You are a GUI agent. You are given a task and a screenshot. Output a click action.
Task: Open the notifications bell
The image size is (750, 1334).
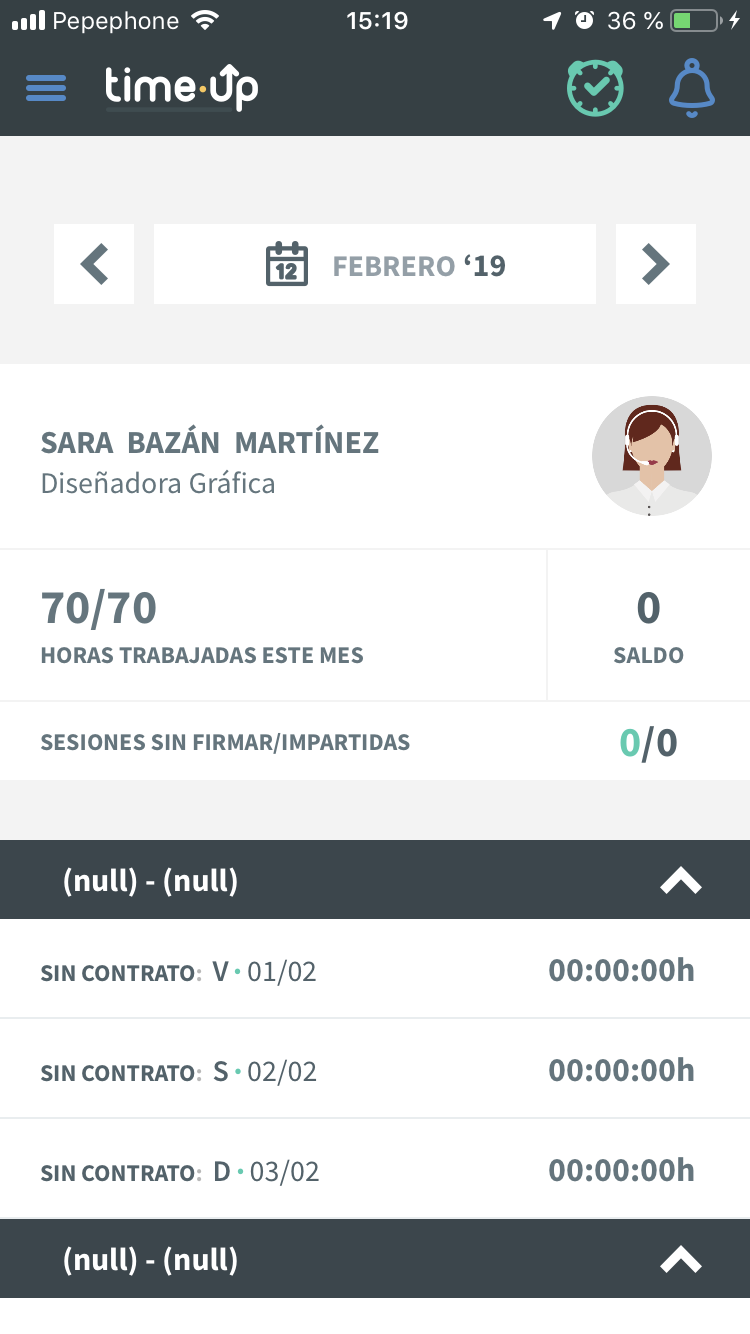(692, 88)
